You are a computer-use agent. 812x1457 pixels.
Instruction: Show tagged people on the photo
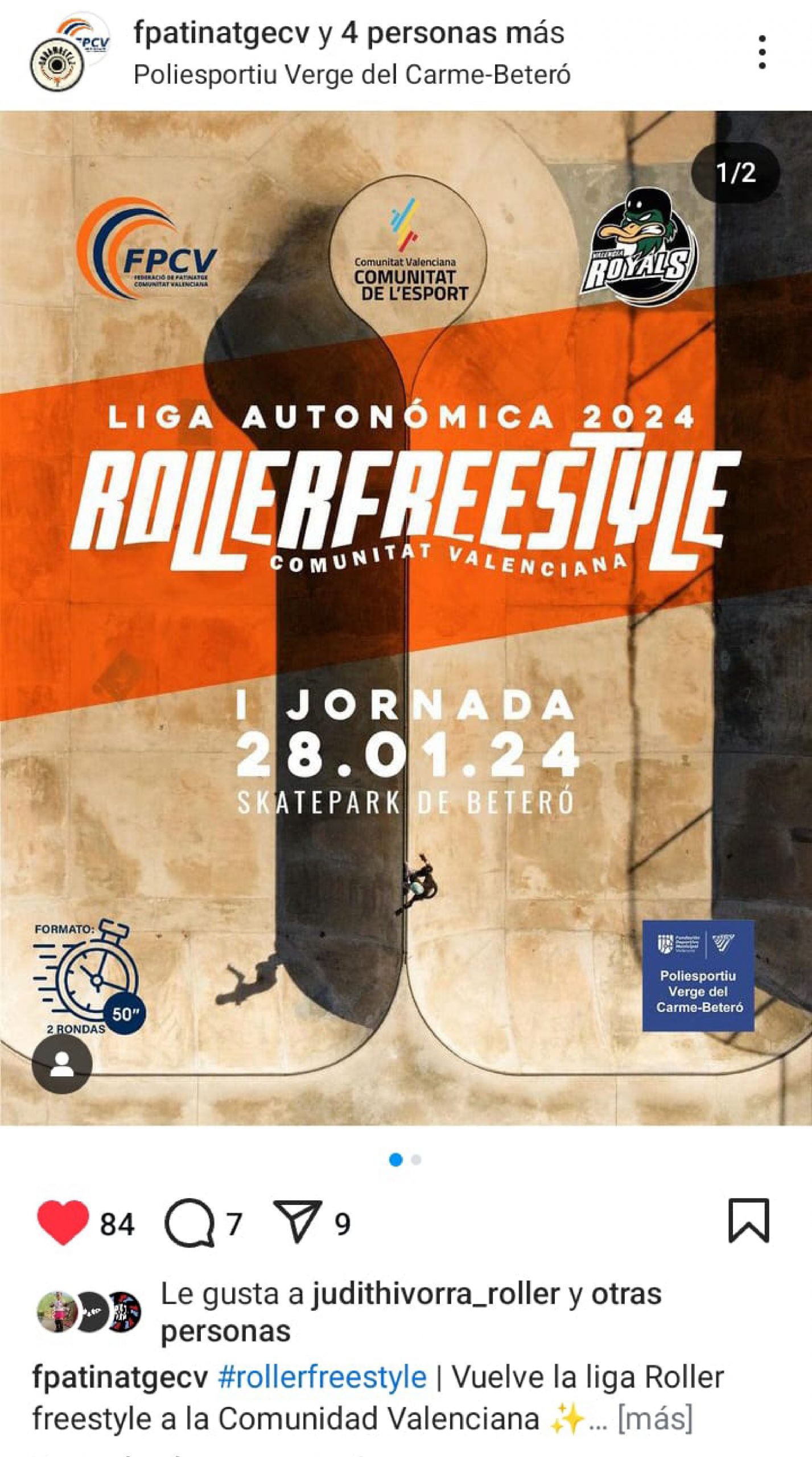(61, 1064)
